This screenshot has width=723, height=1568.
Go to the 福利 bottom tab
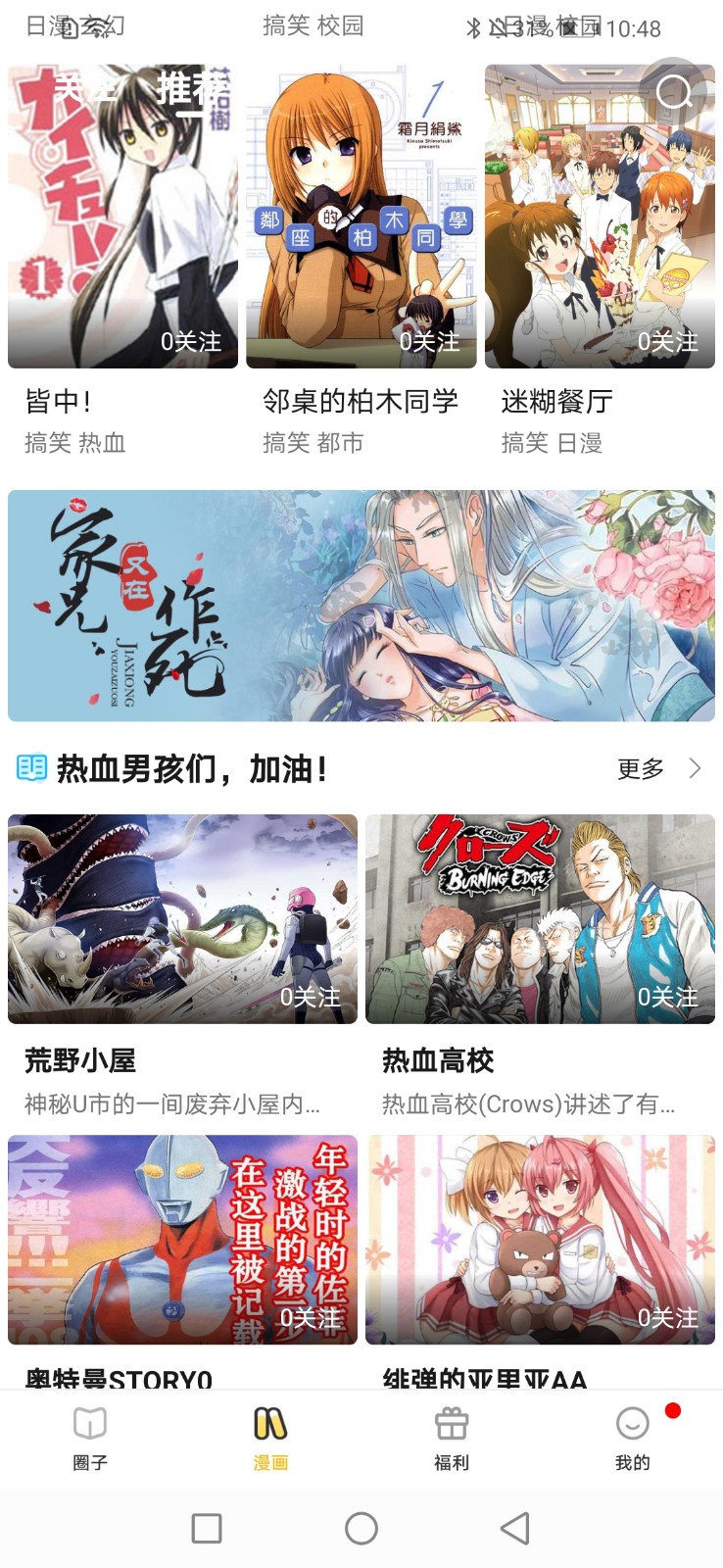[452, 1438]
